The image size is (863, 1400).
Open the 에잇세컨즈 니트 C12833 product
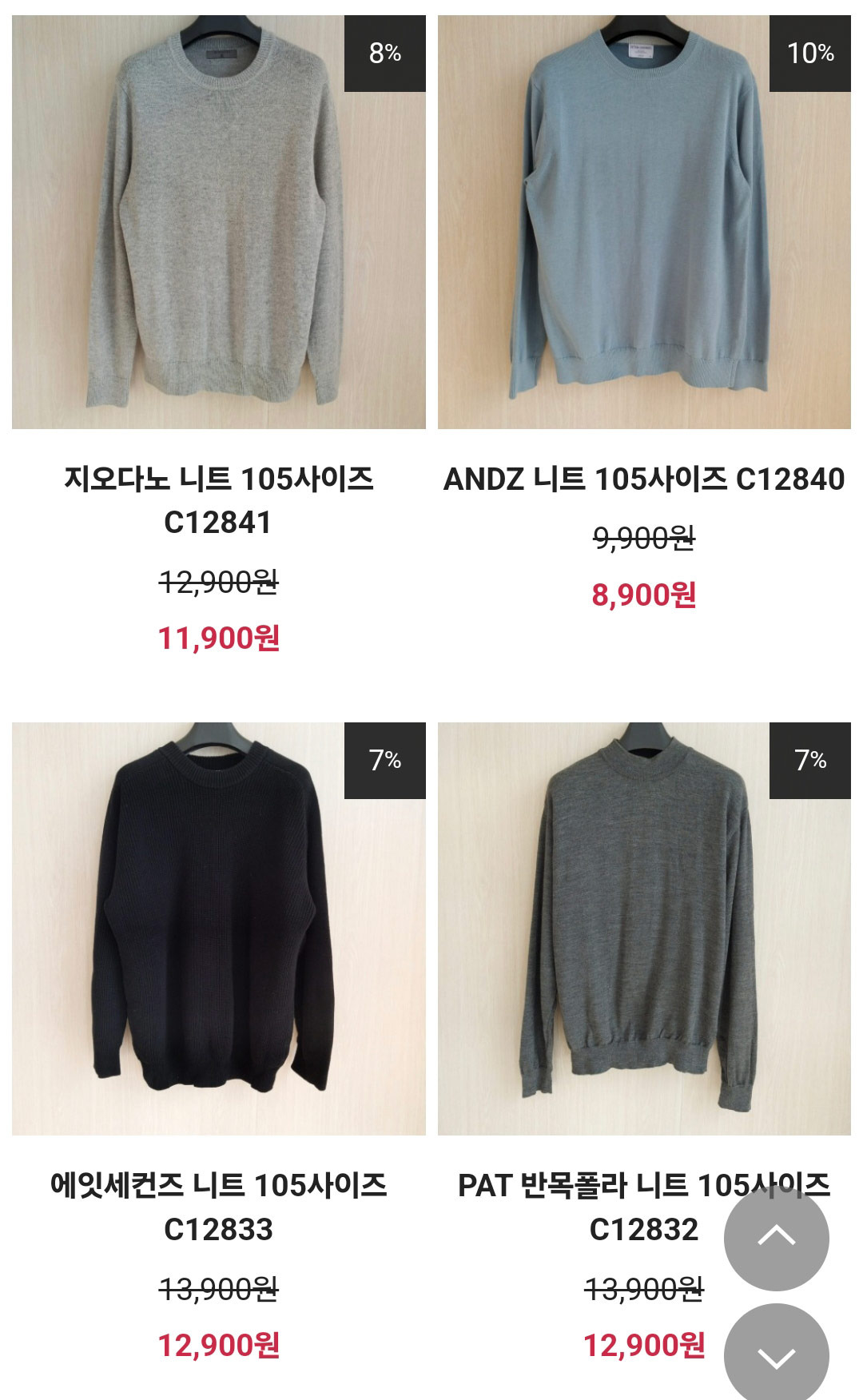click(218, 929)
